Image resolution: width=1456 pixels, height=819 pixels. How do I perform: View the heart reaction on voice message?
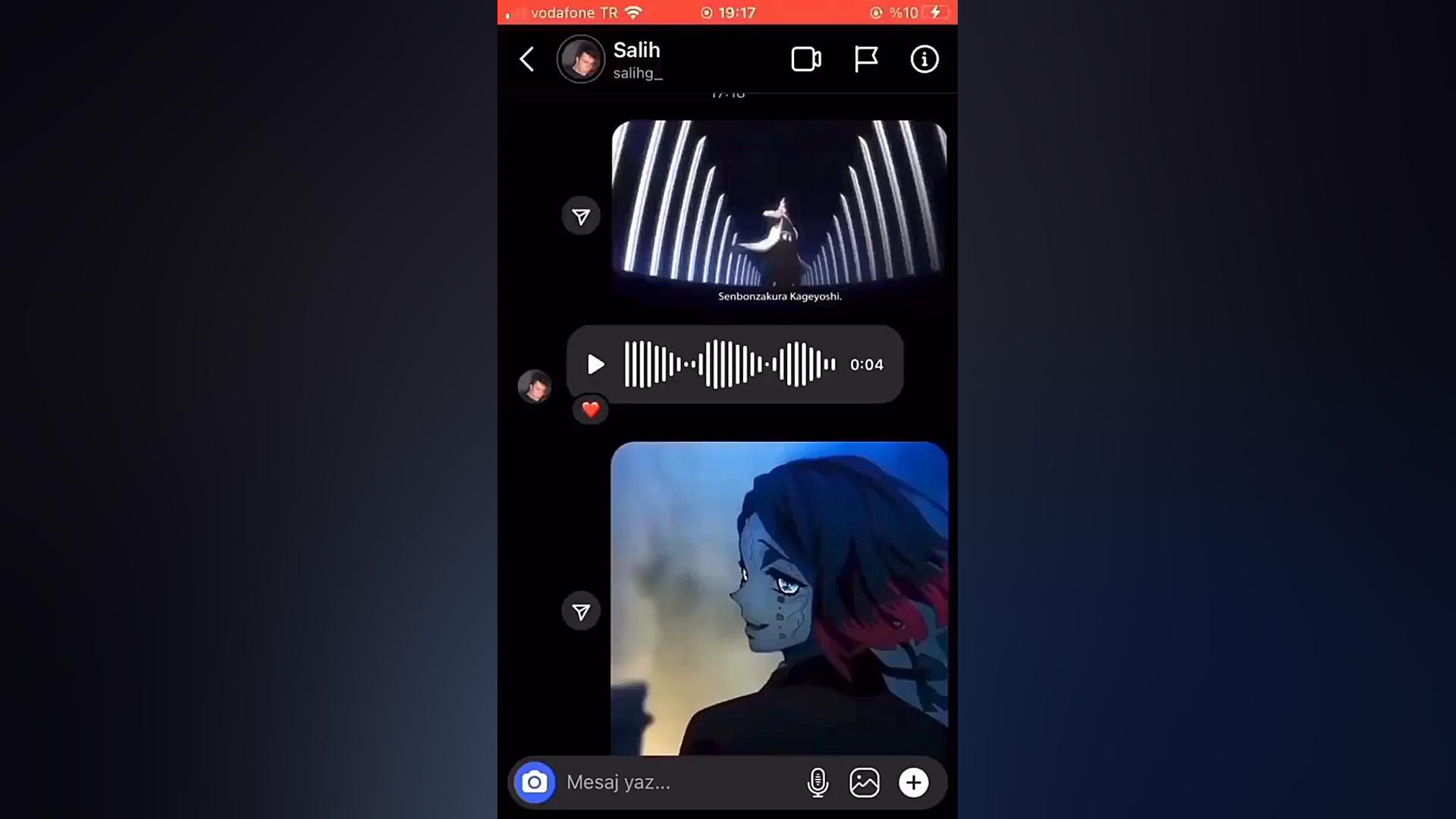pos(591,409)
